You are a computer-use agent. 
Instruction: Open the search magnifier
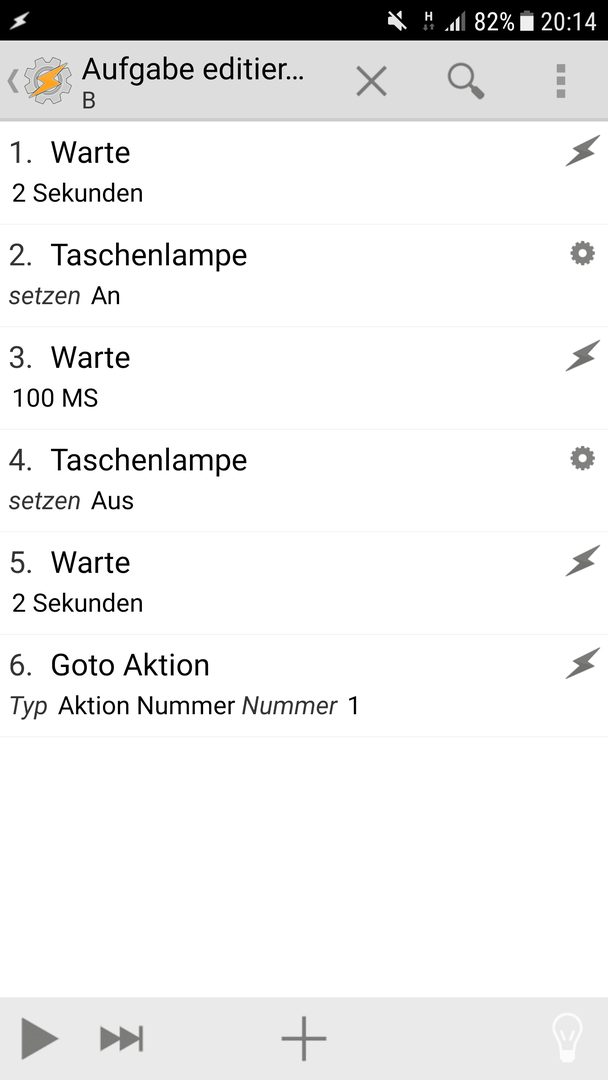point(465,81)
